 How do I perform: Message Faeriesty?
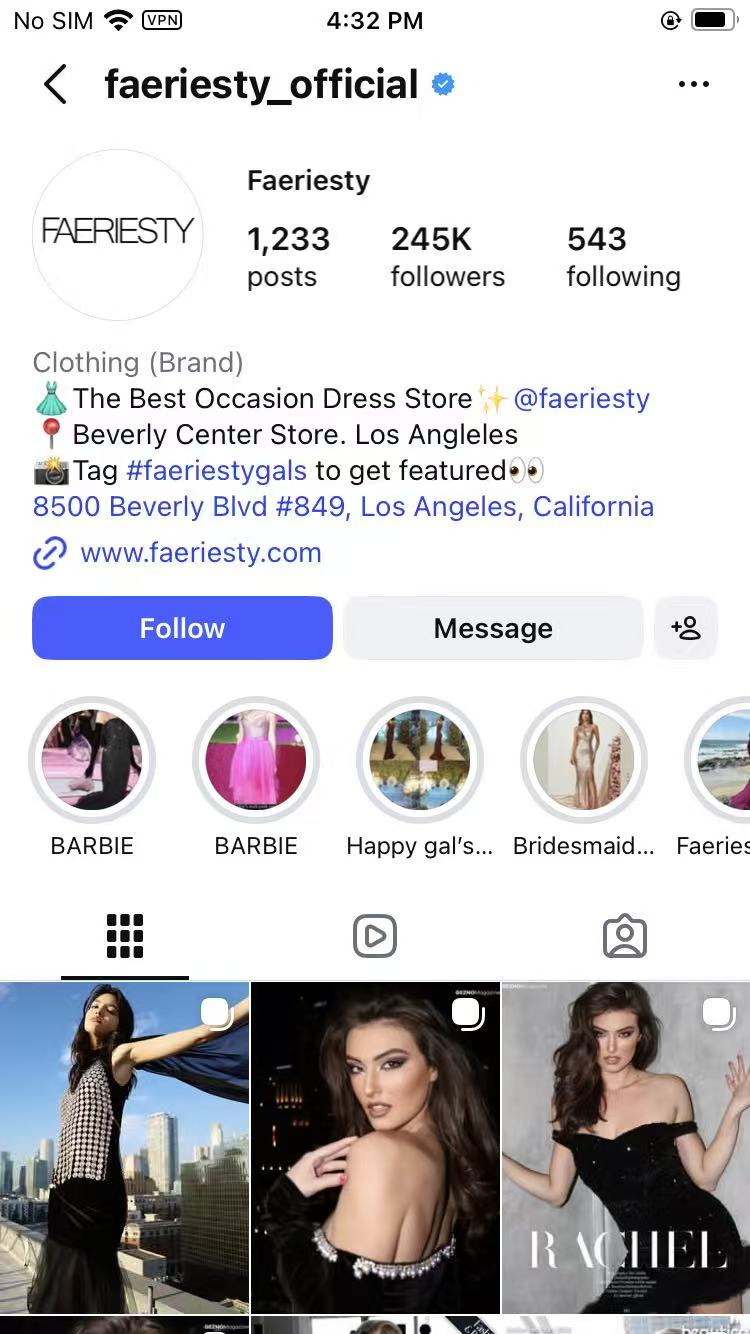coord(493,628)
